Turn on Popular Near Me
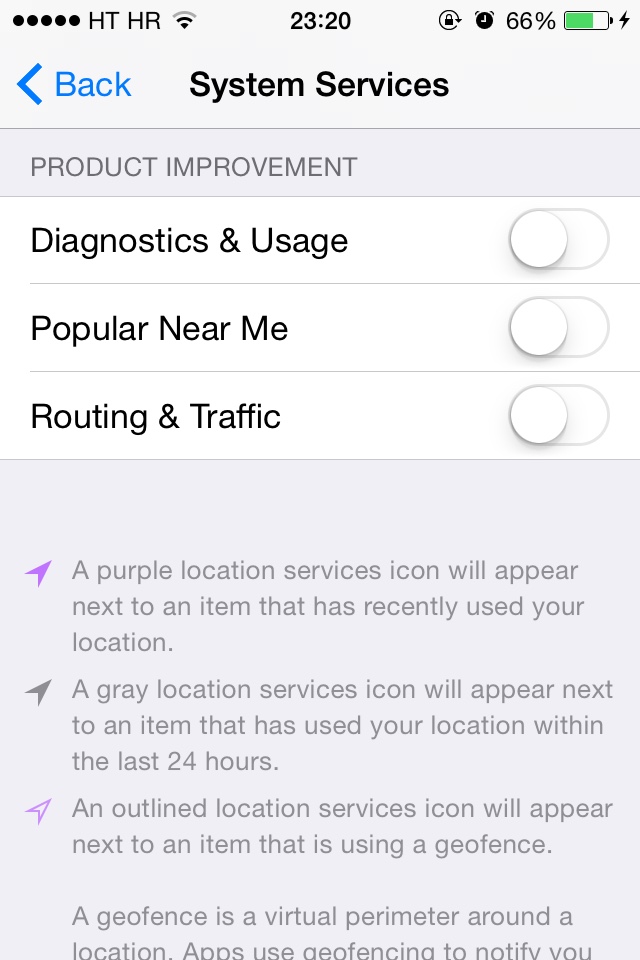 [558, 328]
